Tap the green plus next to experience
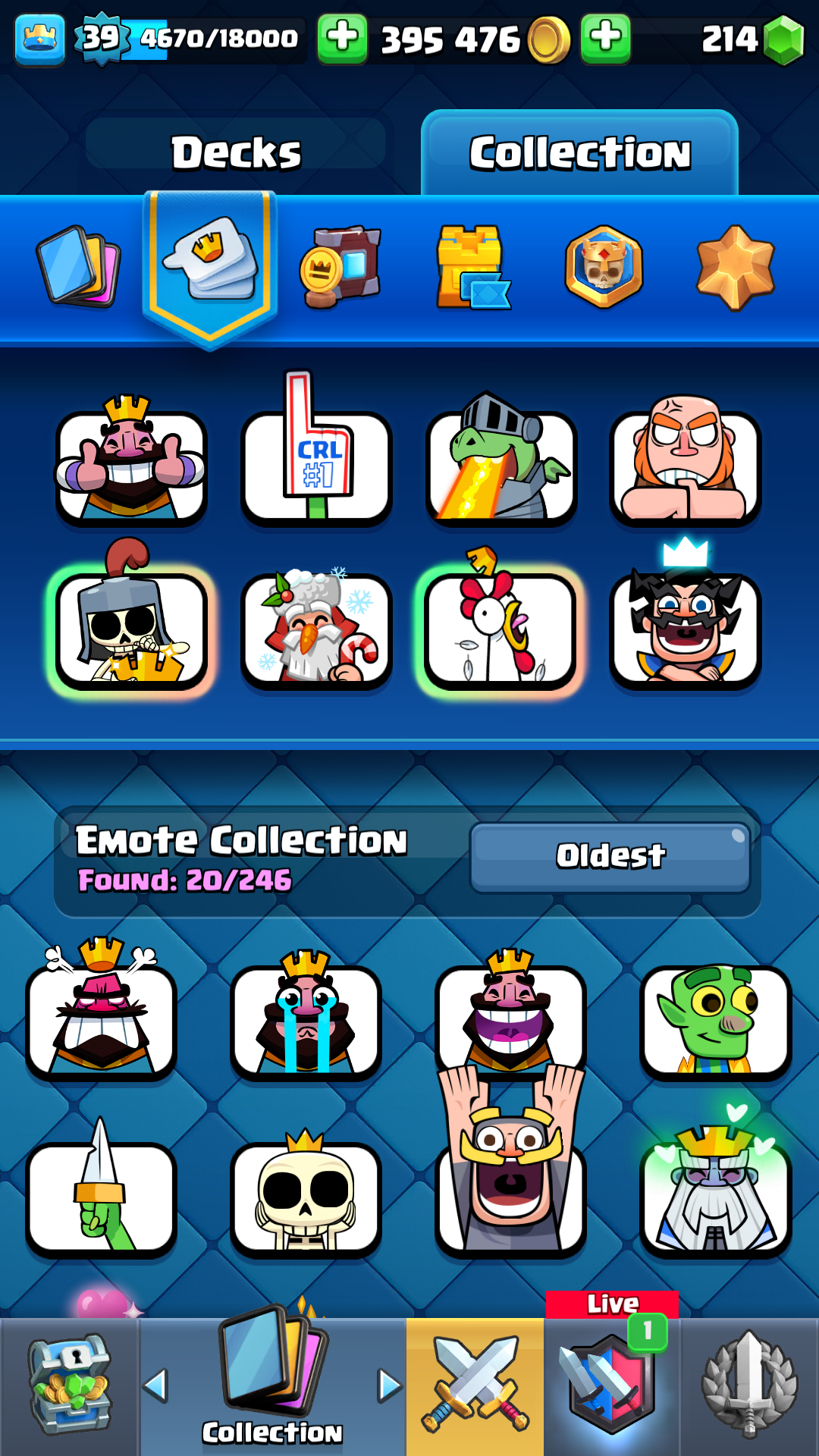Image resolution: width=819 pixels, height=1456 pixels. (x=342, y=39)
